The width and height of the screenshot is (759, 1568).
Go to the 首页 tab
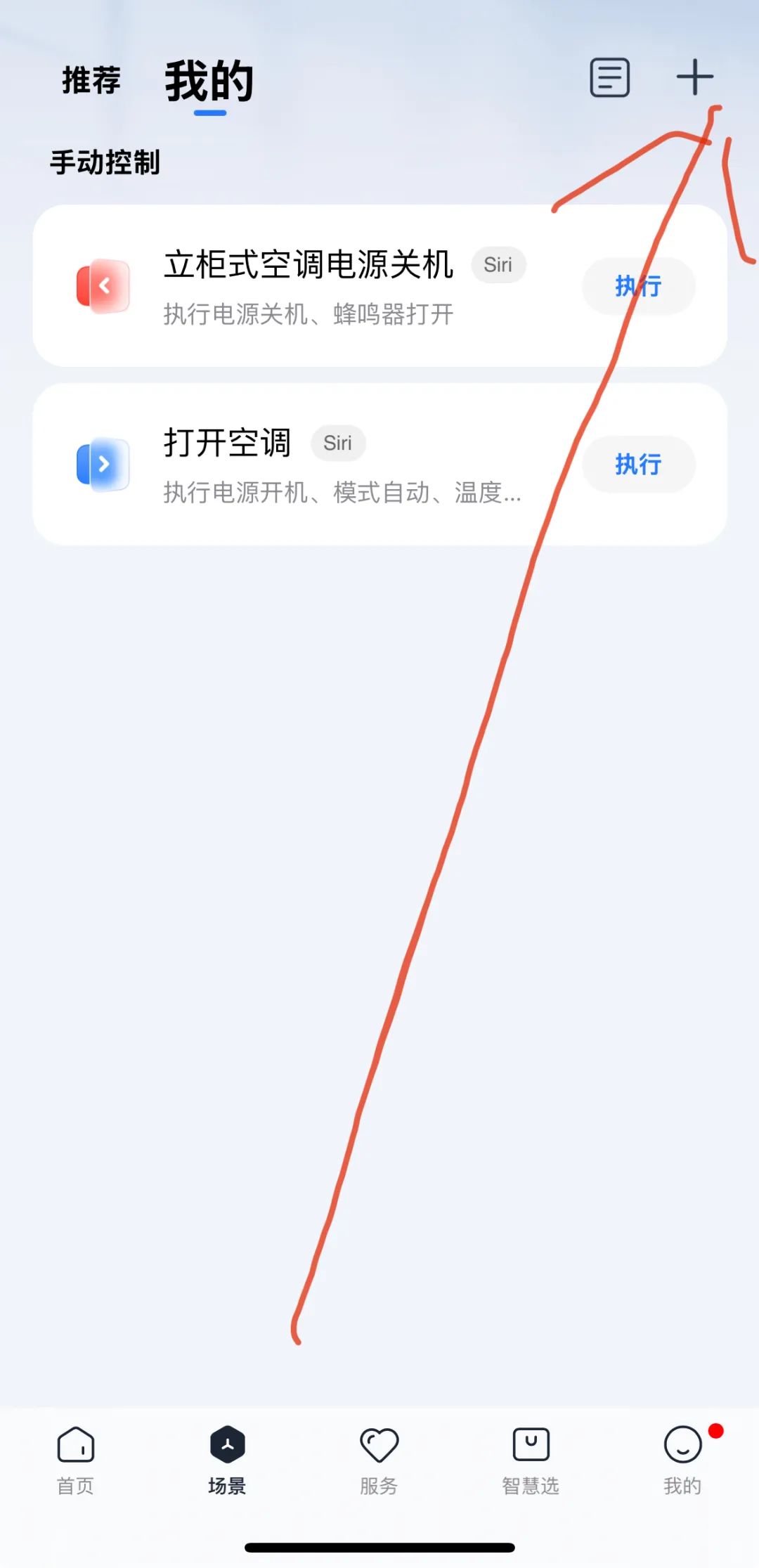coord(75,1460)
